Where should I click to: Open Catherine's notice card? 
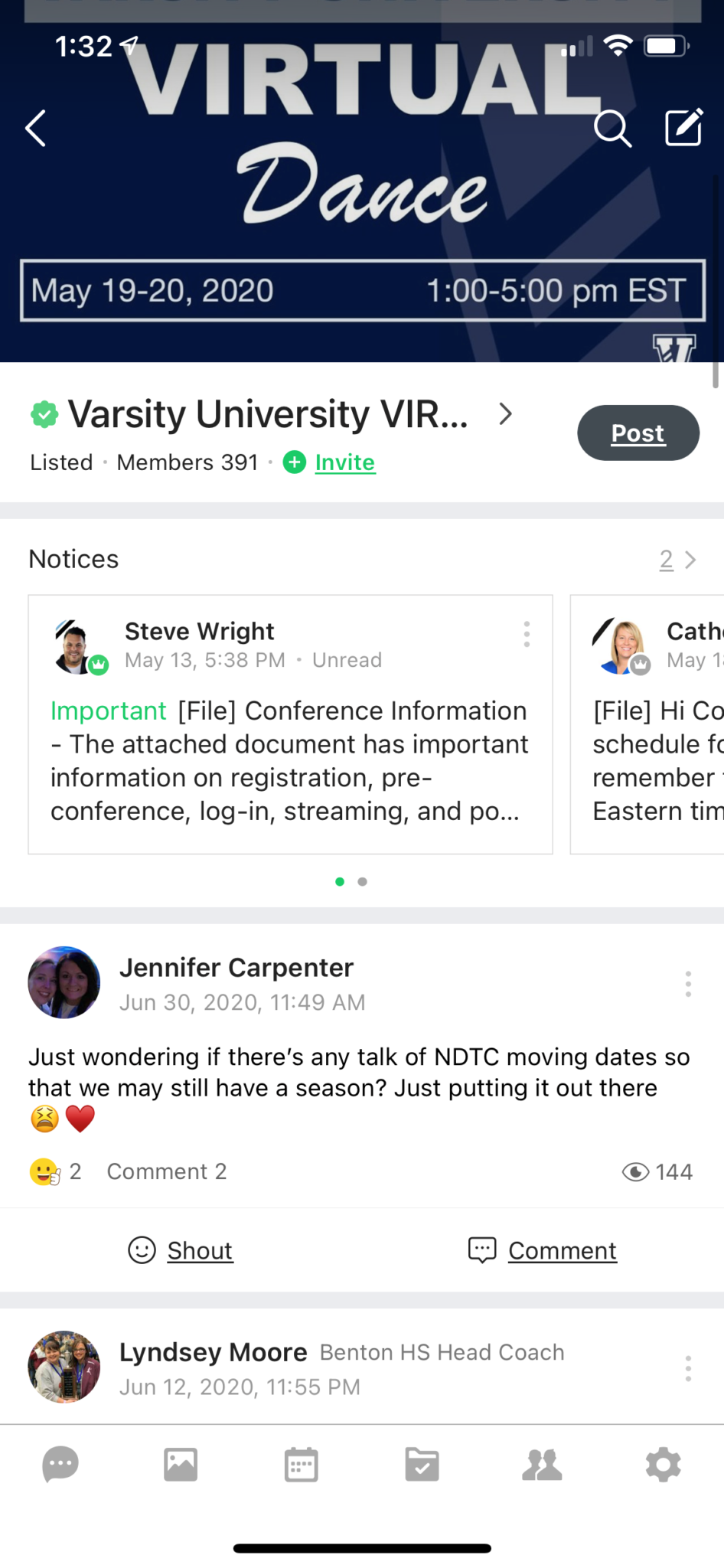pyautogui.click(x=647, y=724)
